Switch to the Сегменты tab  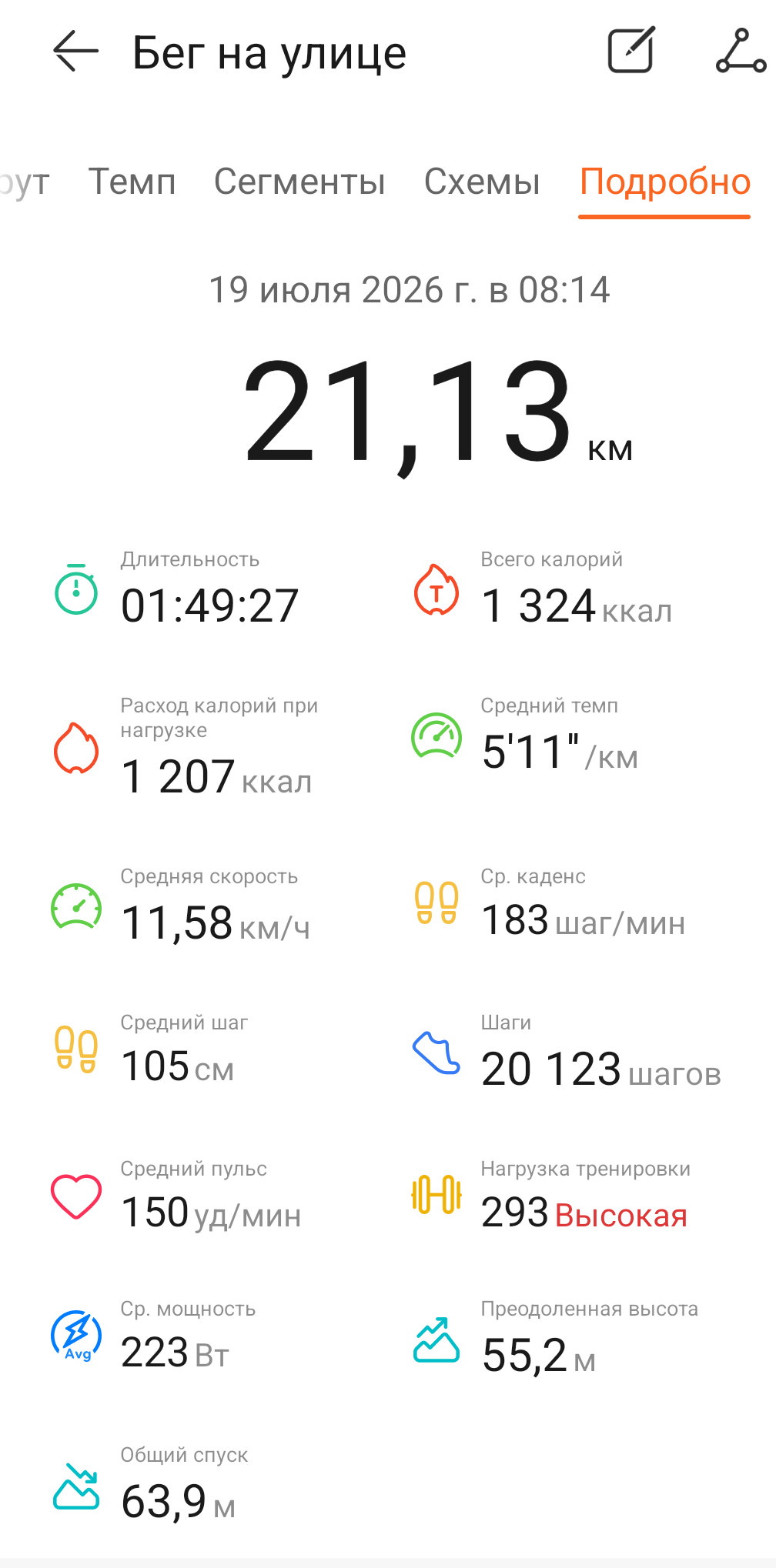pos(299,182)
